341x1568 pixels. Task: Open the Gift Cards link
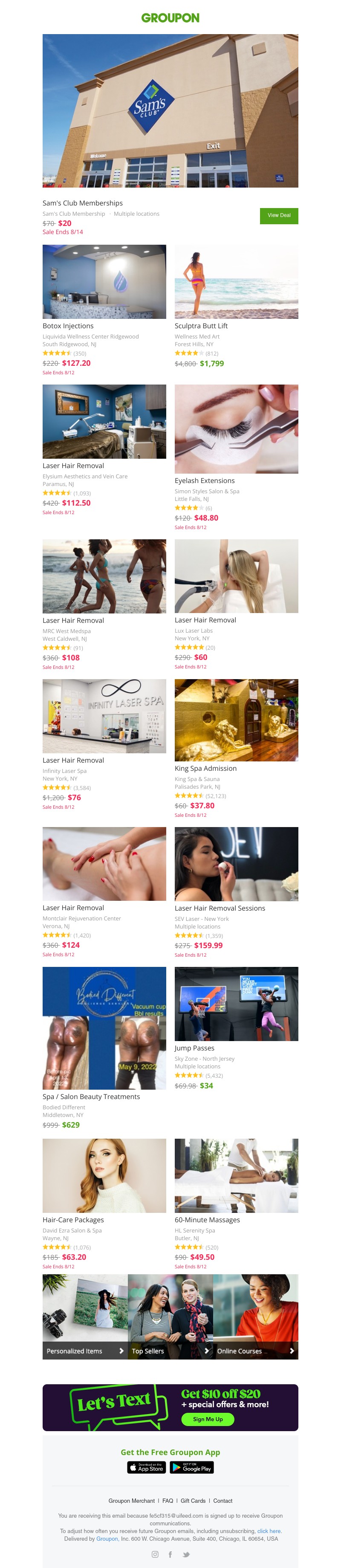pos(193,1501)
